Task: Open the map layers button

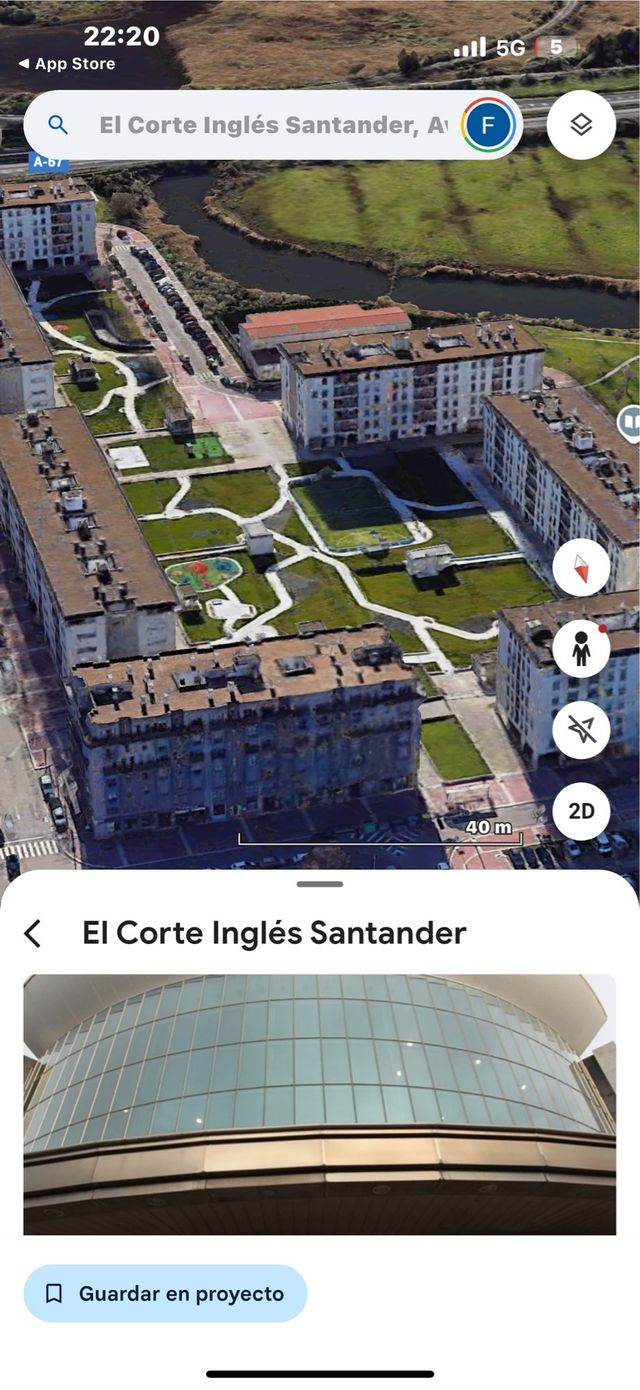Action: 581,125
